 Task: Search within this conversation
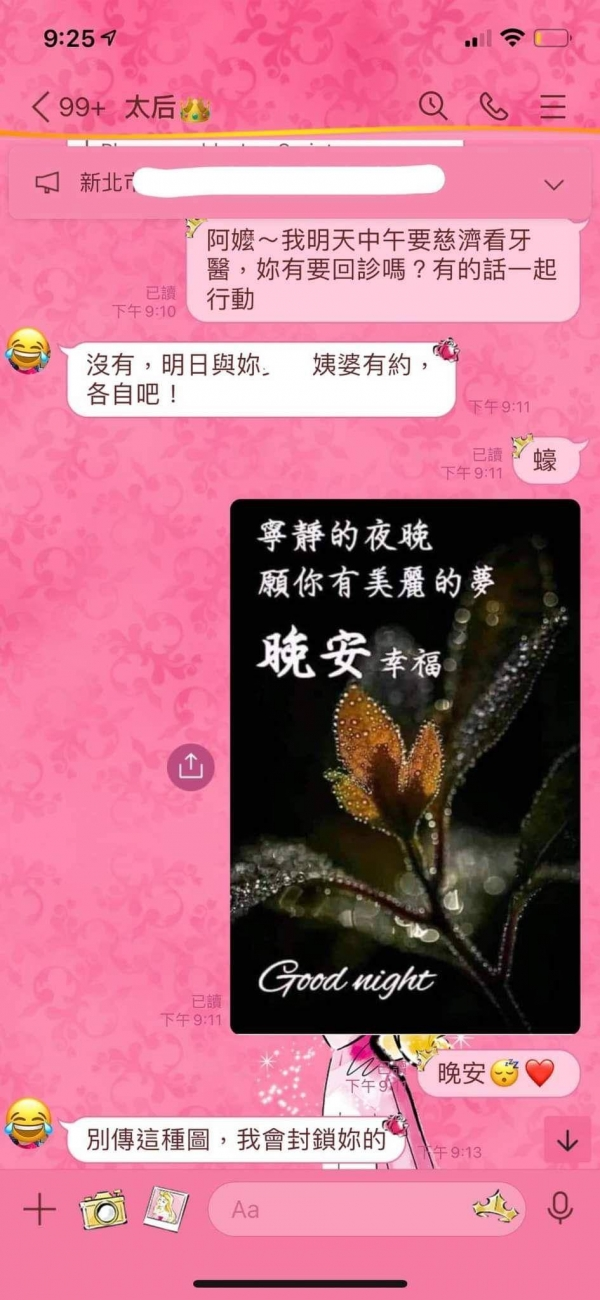tap(433, 106)
